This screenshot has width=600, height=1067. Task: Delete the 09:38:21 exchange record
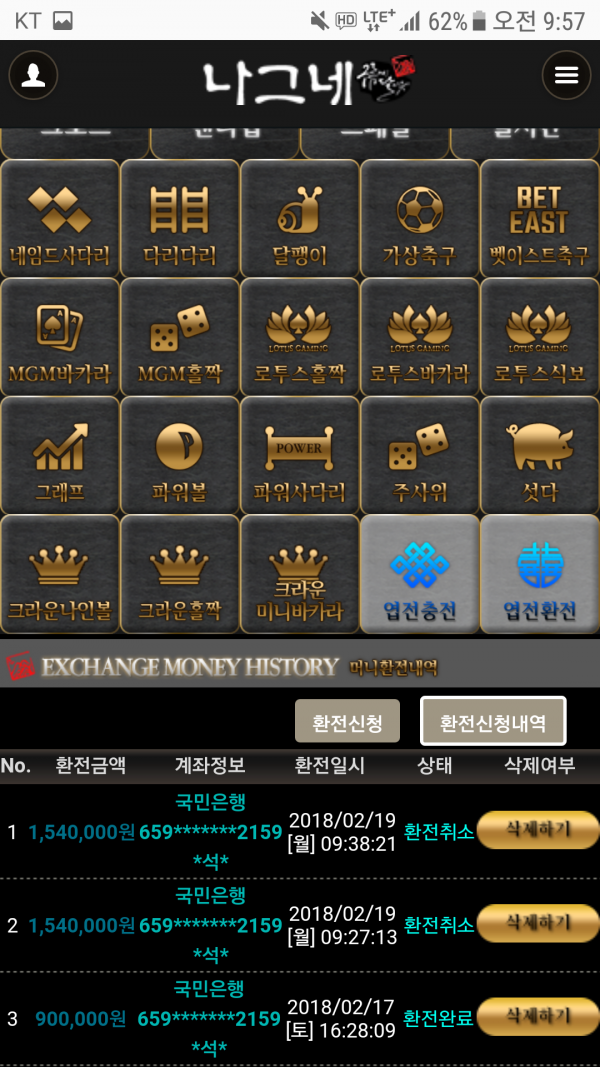537,830
